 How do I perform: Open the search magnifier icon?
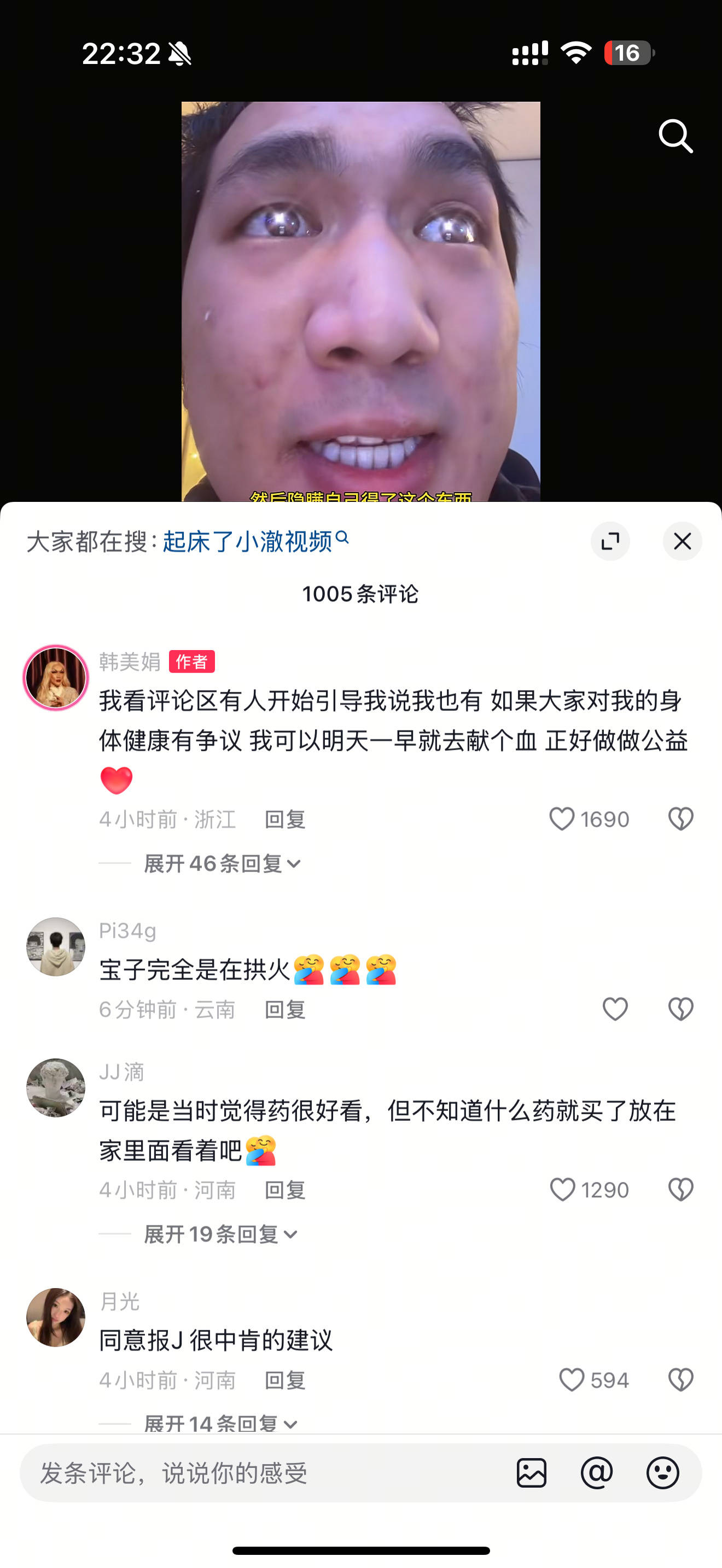coord(675,136)
